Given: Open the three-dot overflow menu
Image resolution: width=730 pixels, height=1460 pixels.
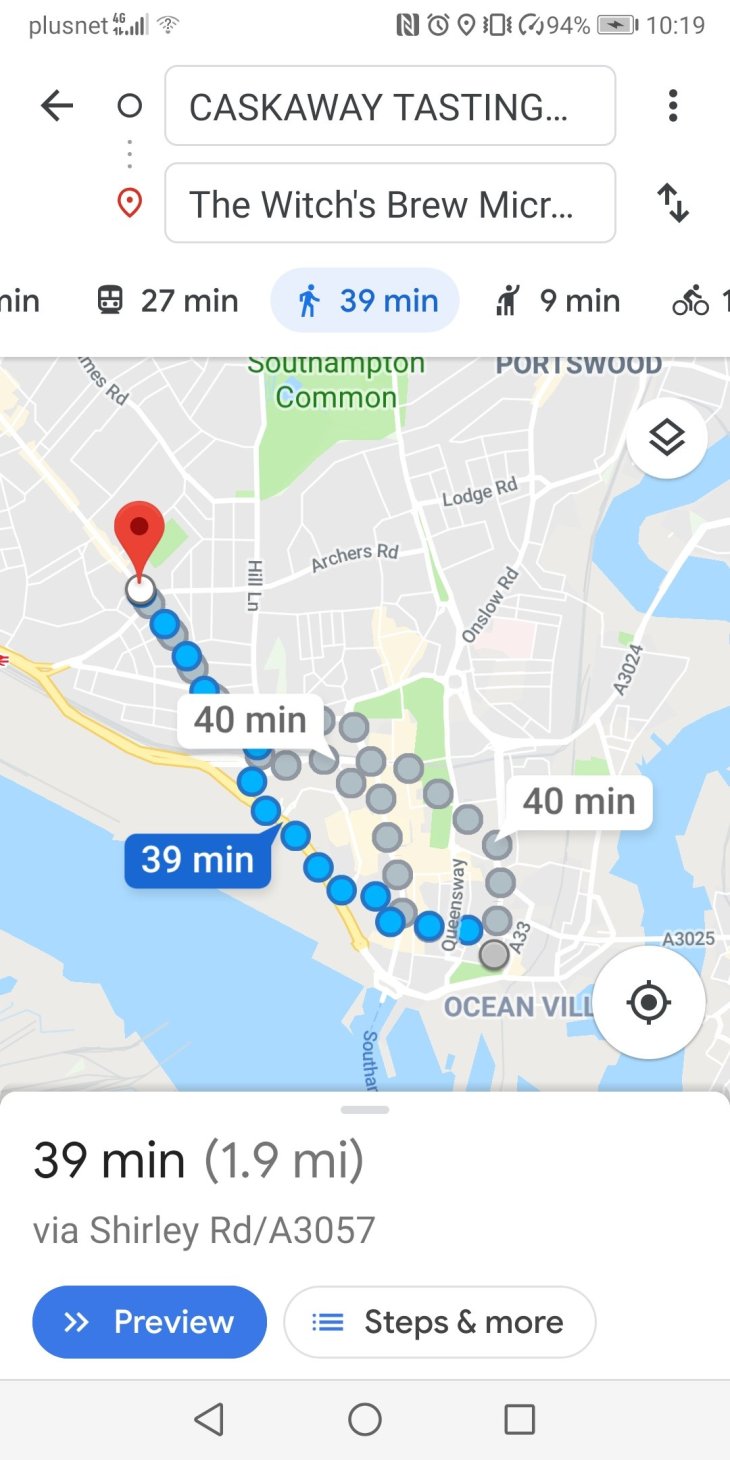Looking at the screenshot, I should (x=673, y=106).
